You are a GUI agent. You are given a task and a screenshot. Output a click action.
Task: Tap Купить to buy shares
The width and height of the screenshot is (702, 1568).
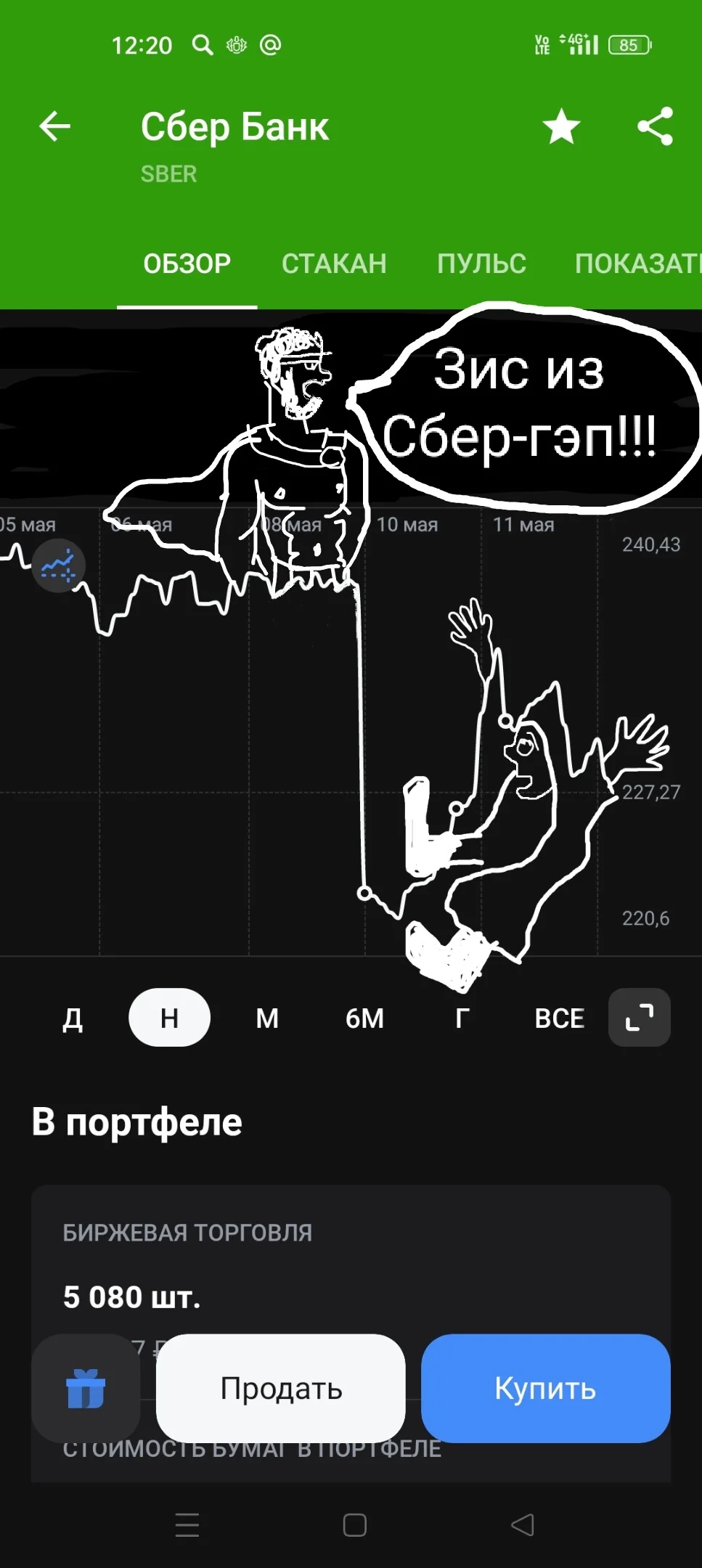[545, 1388]
